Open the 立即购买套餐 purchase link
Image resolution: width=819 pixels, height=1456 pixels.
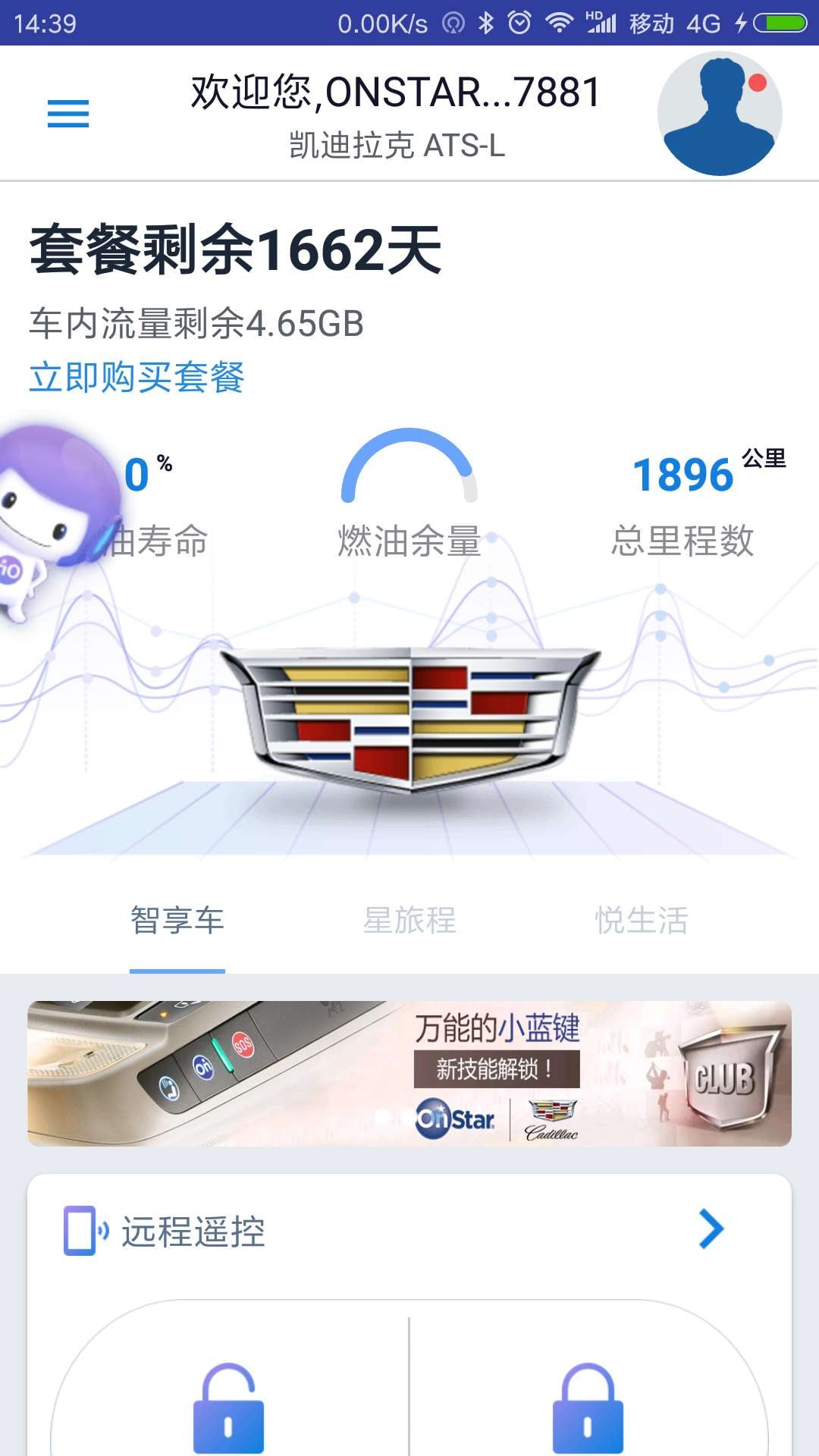137,377
